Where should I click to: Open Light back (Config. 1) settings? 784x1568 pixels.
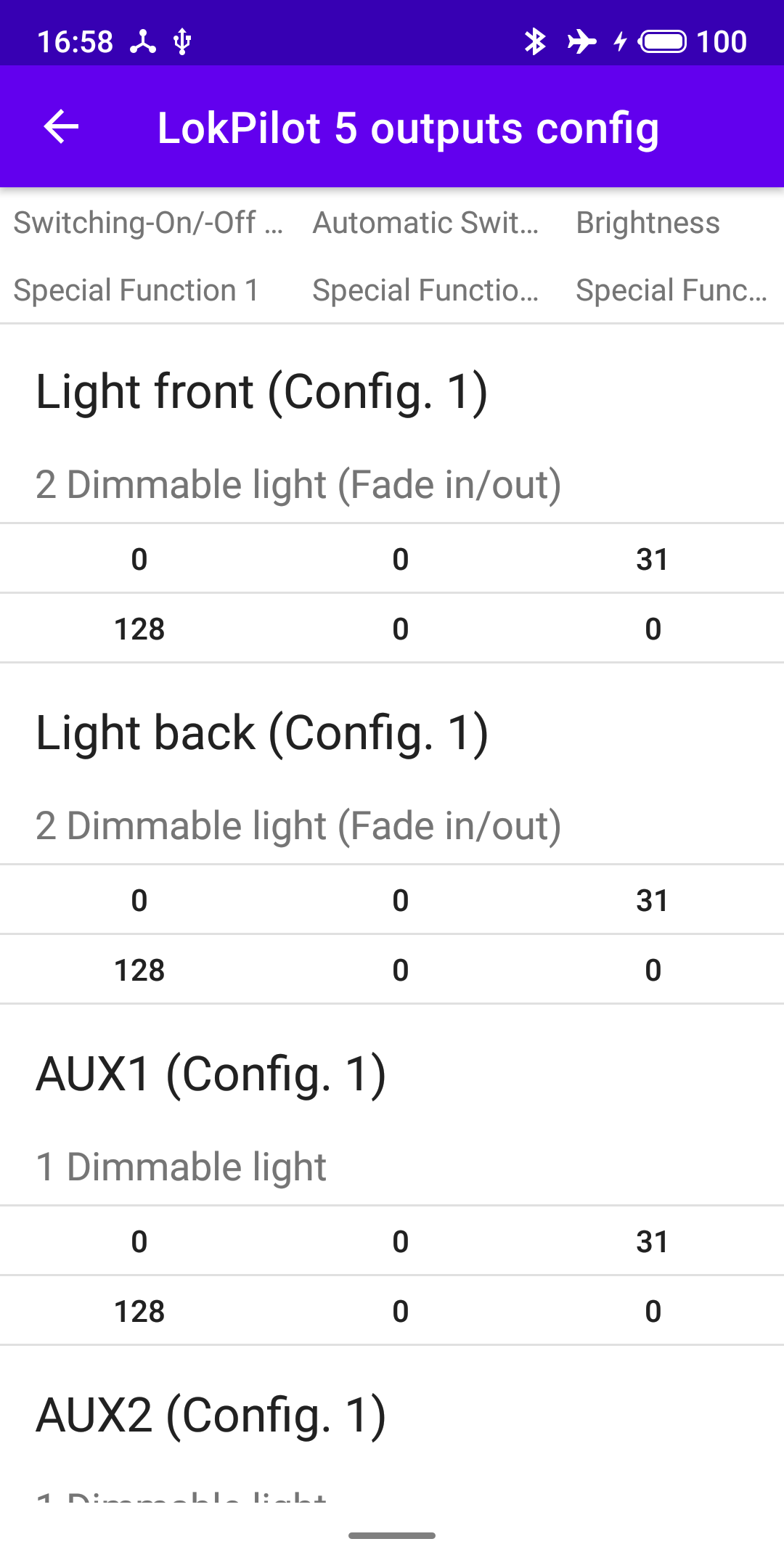(261, 733)
